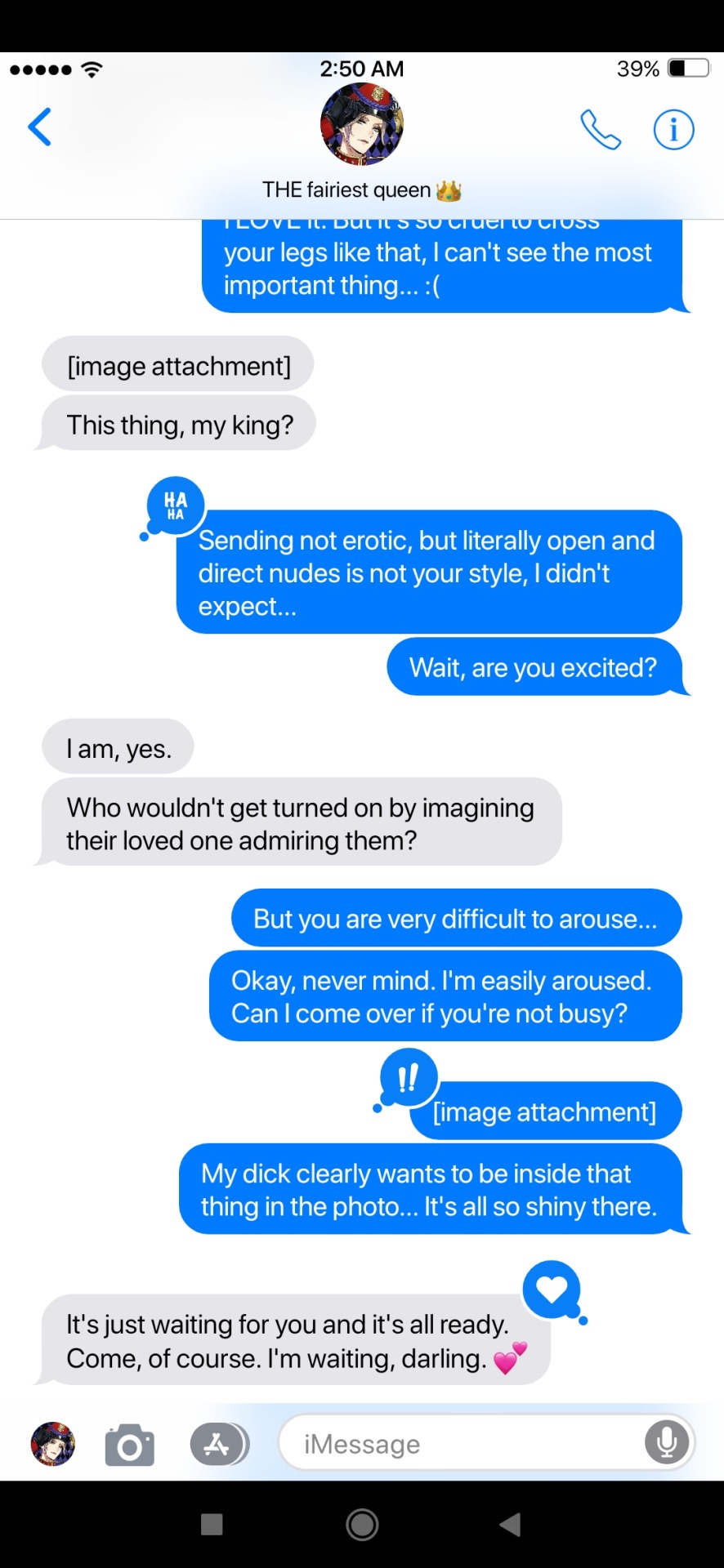The height and width of the screenshot is (1568, 724).
Task: Tap the system home button
Action: tap(362, 1524)
